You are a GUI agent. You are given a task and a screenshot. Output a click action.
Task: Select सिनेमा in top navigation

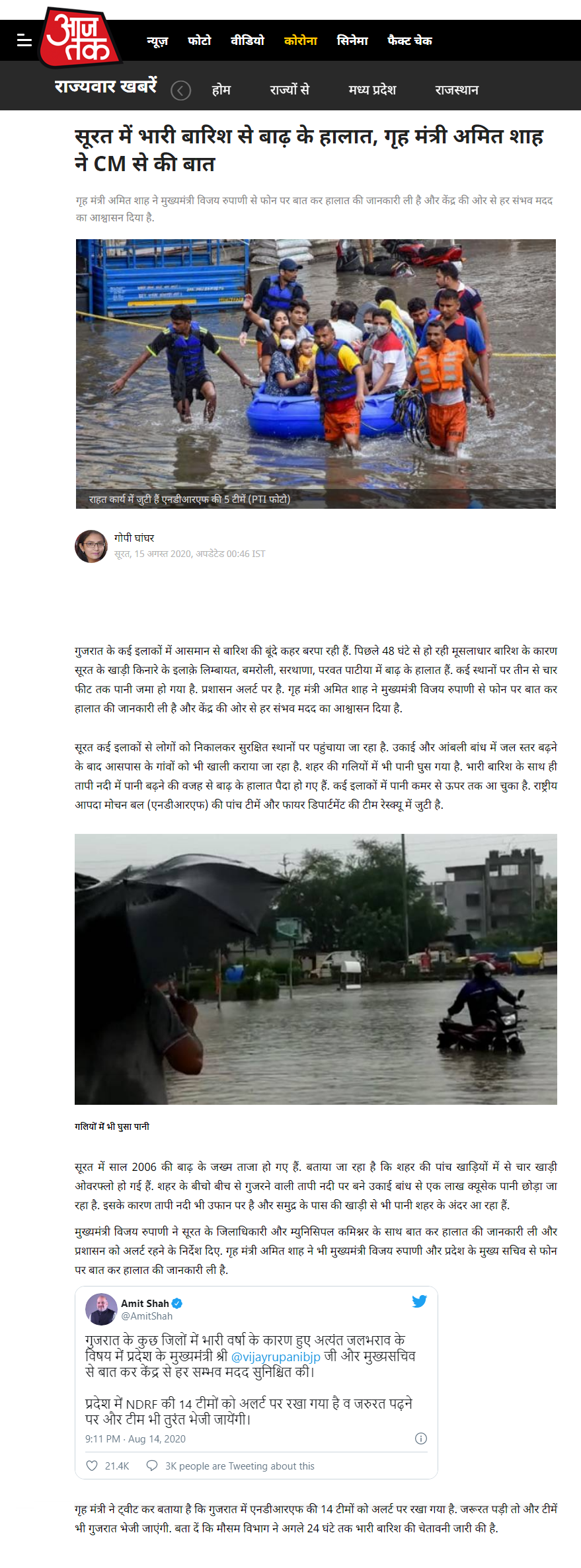coord(352,41)
